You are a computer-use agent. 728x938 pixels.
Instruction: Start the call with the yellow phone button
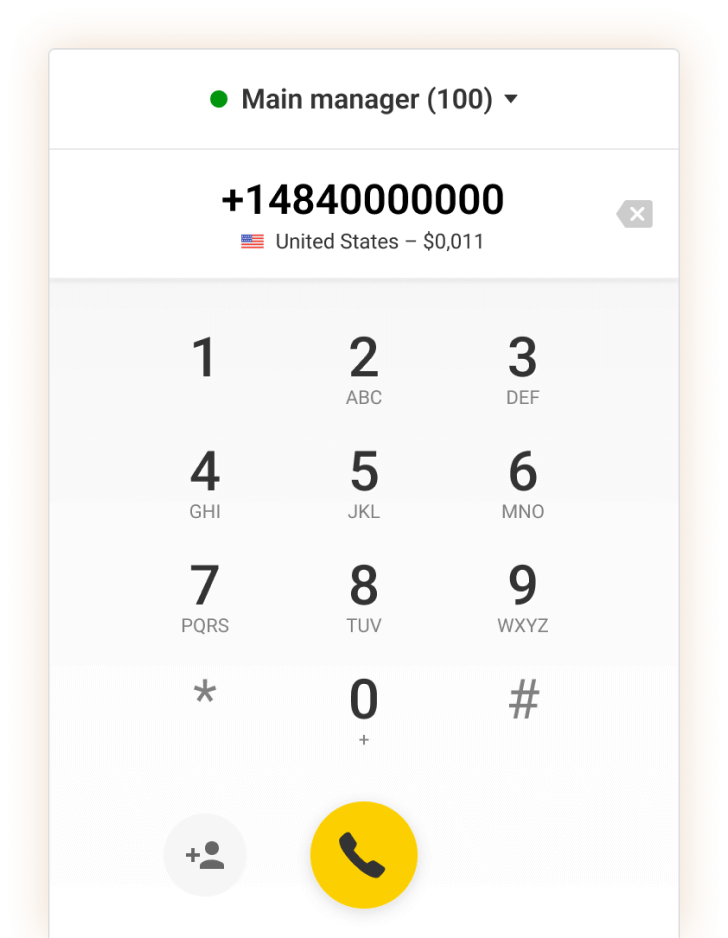pyautogui.click(x=364, y=855)
